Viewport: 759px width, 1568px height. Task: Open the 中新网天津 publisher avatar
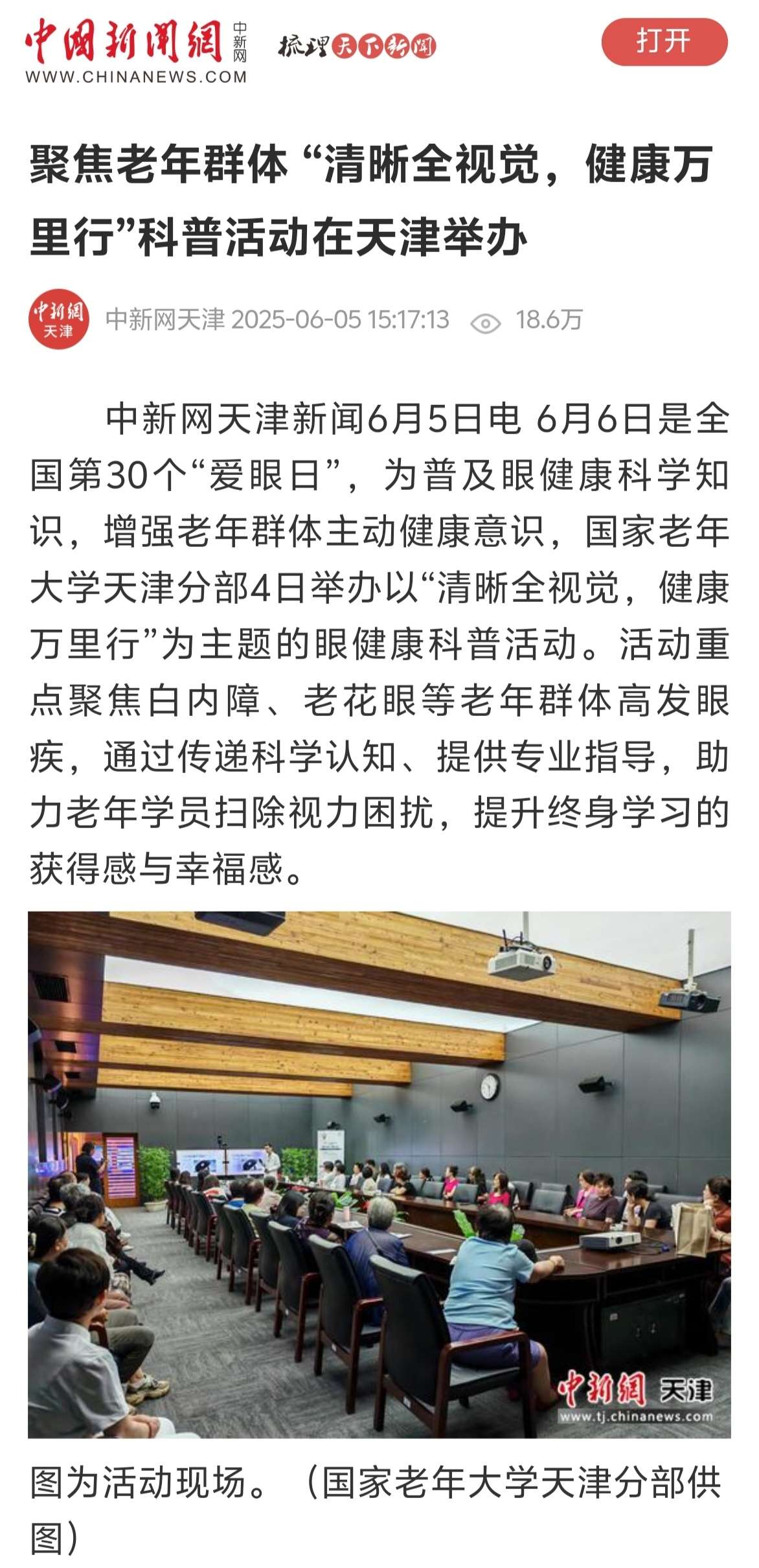point(58,319)
